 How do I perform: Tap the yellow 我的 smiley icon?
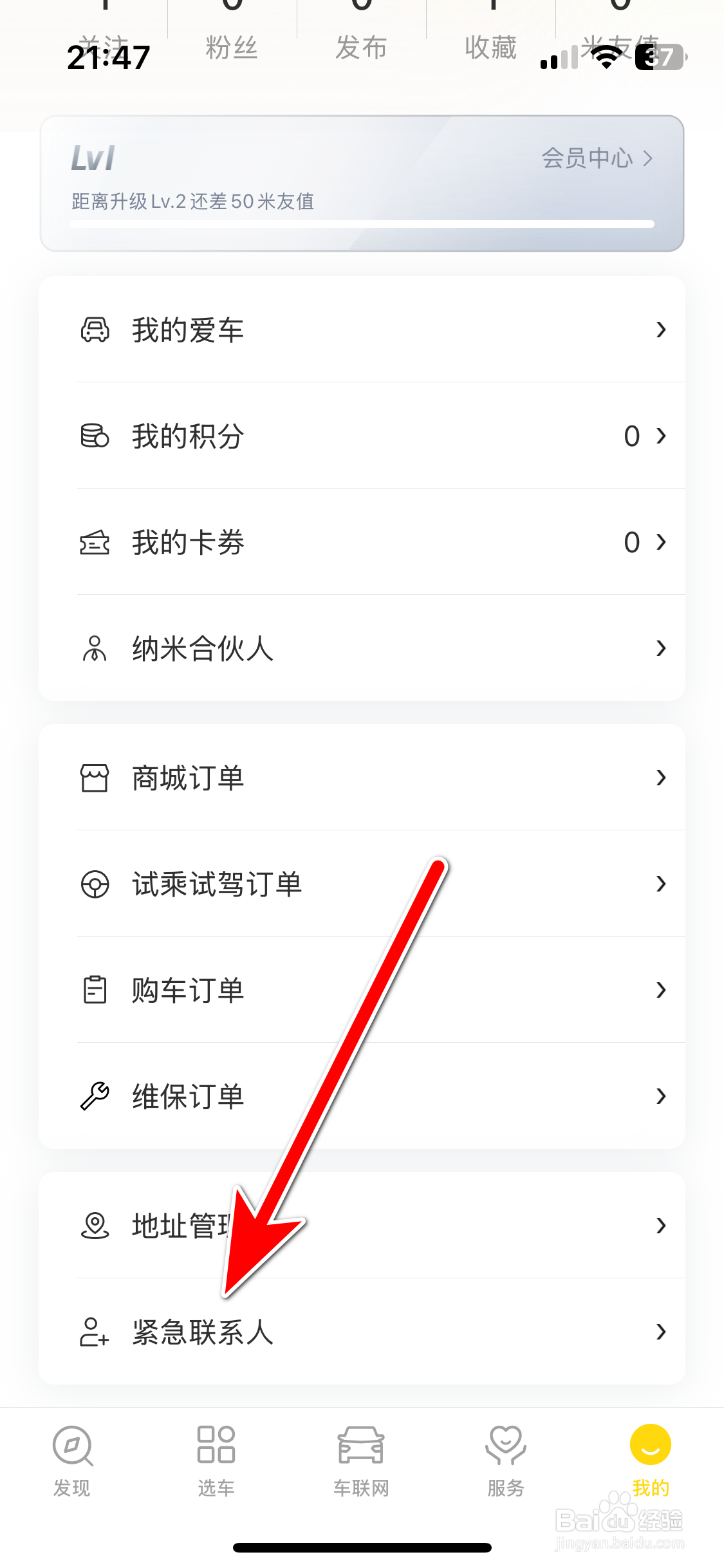tap(651, 1445)
